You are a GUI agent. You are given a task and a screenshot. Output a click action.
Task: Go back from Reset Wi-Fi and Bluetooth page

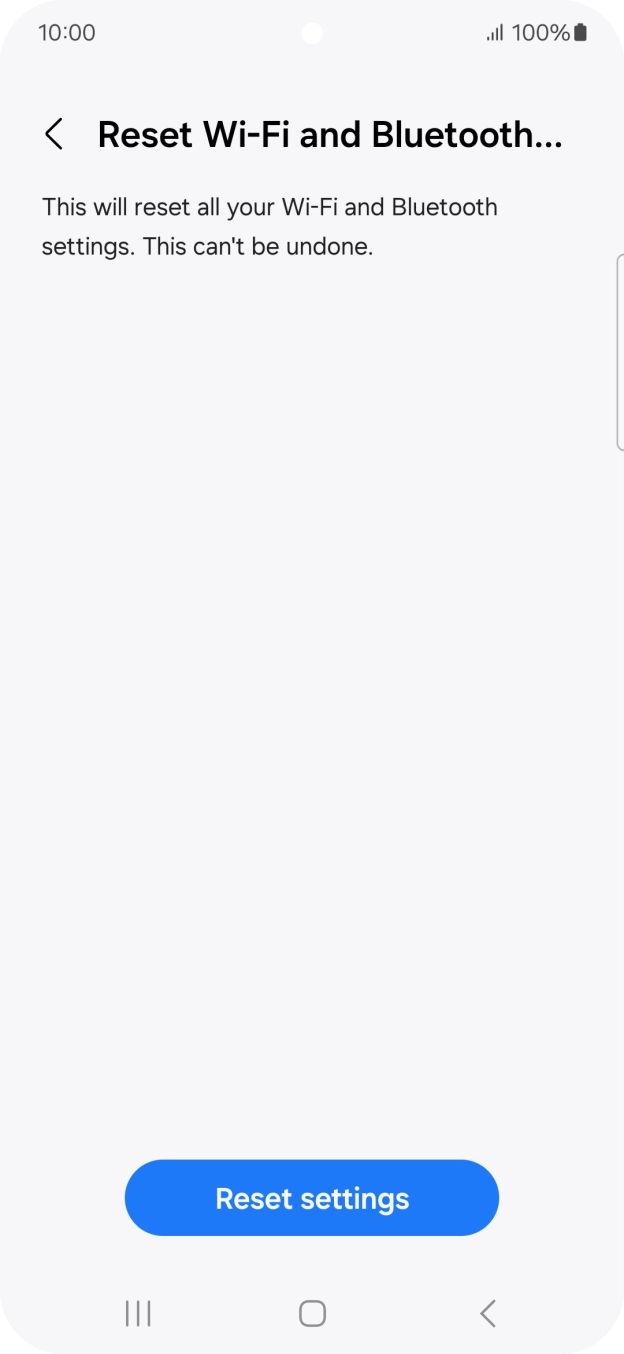(x=54, y=134)
